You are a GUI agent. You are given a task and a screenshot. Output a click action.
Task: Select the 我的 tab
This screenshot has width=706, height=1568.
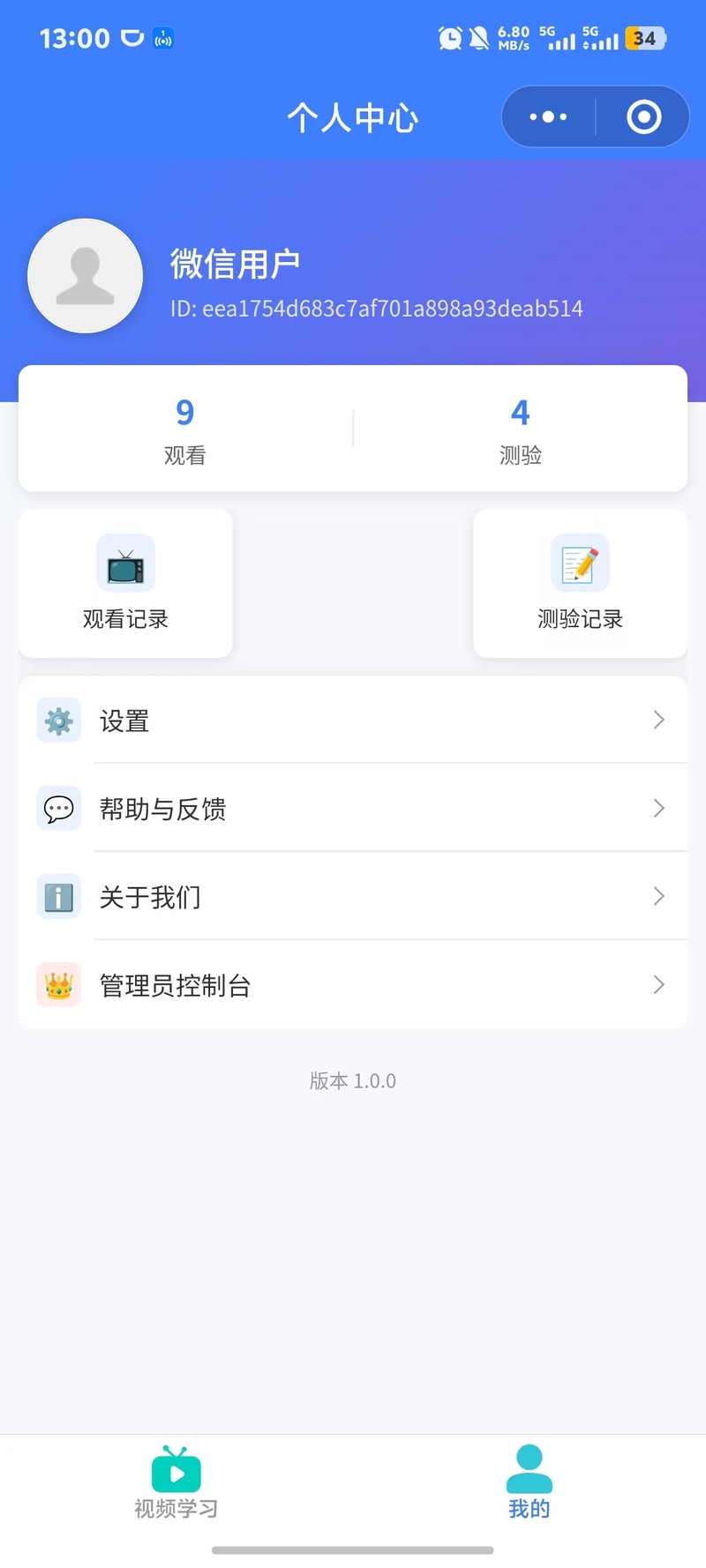(x=529, y=1482)
